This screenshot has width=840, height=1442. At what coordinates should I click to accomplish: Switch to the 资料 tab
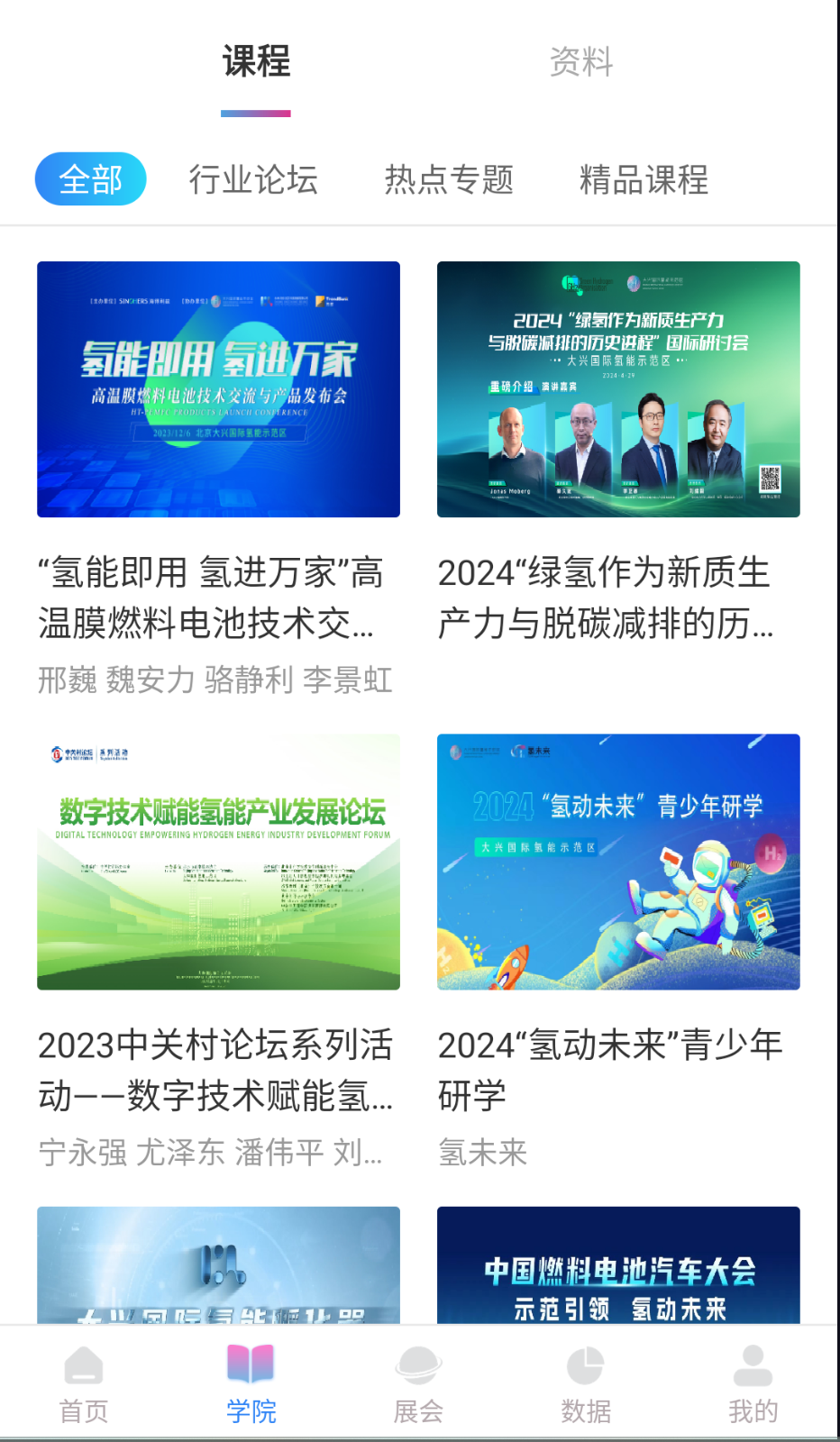coord(581,61)
